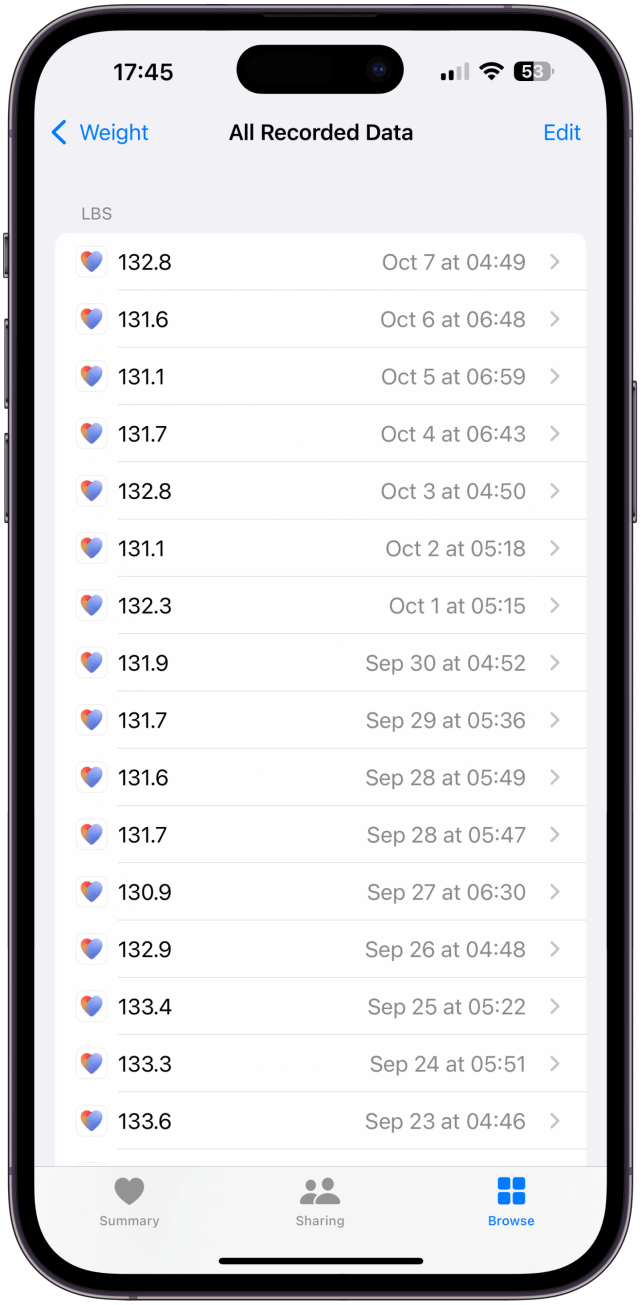The height and width of the screenshot is (1305, 642).
Task: View the Oct 5 at 06:59 record
Action: [x=320, y=377]
